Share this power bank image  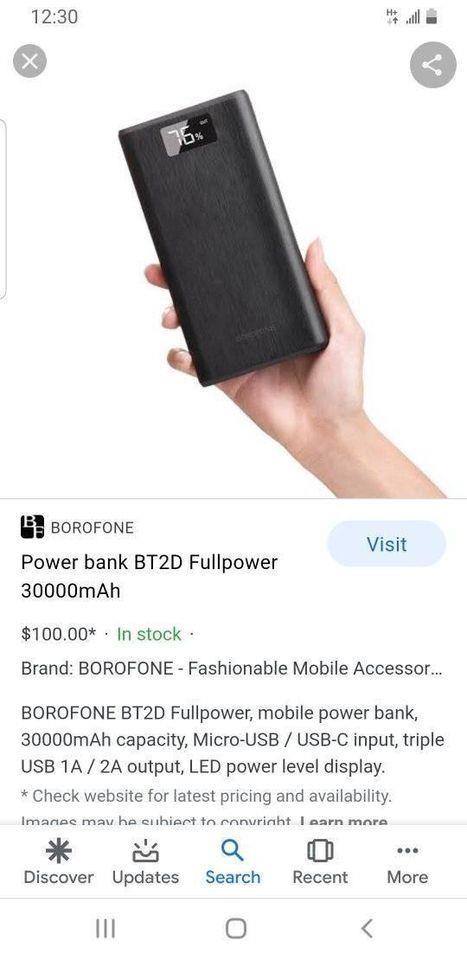433,65
